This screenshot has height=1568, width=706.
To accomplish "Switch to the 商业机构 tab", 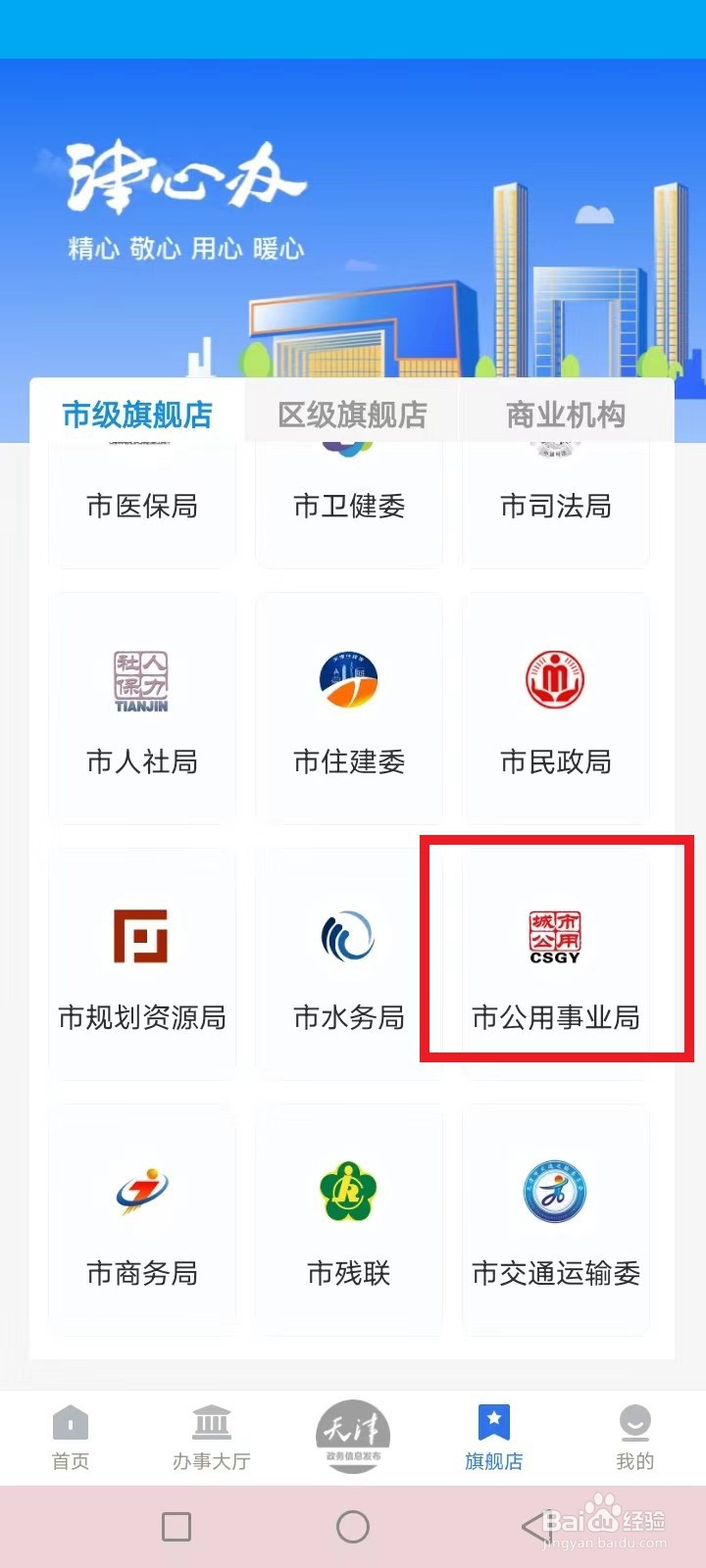I will click(567, 415).
